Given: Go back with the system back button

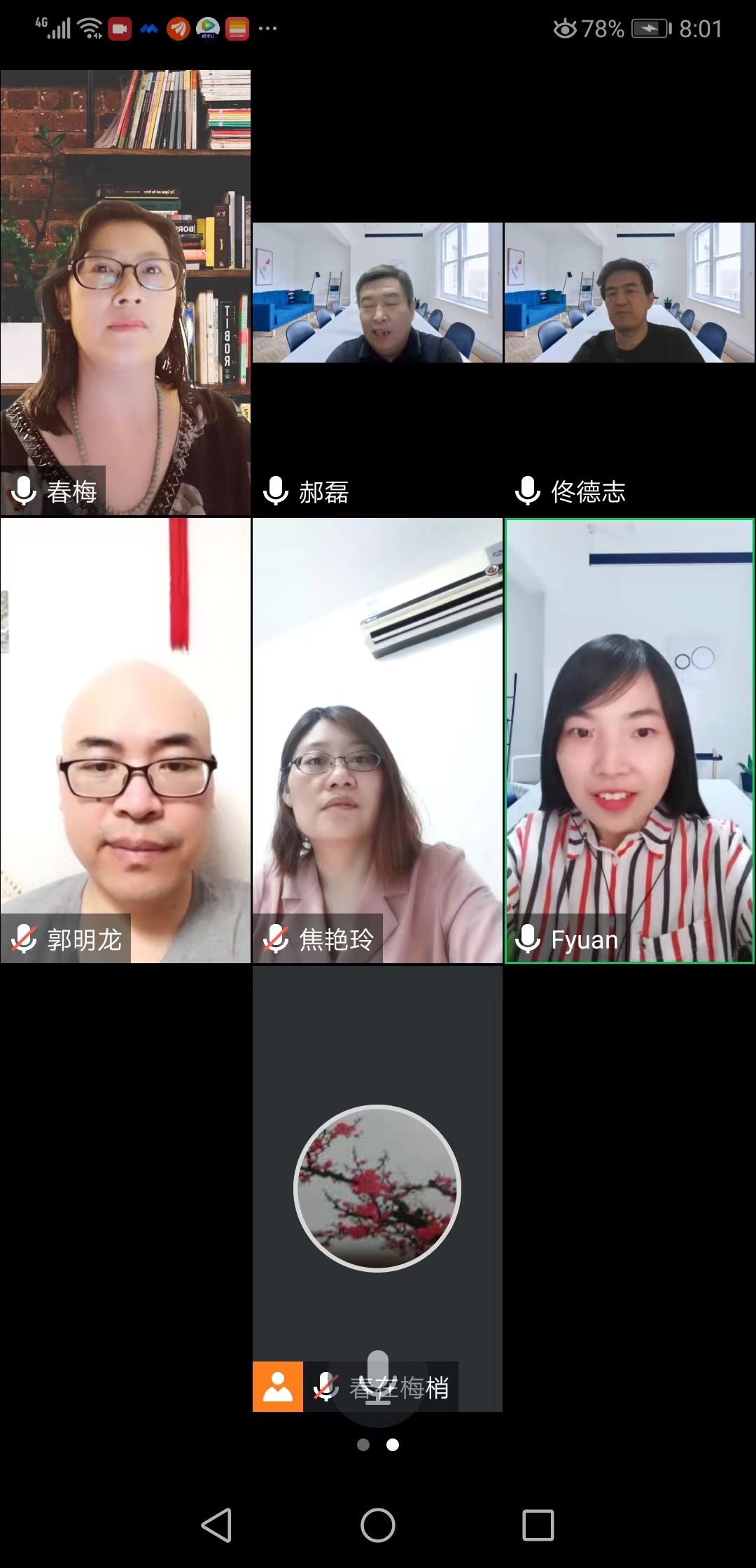Looking at the screenshot, I should [x=217, y=1525].
